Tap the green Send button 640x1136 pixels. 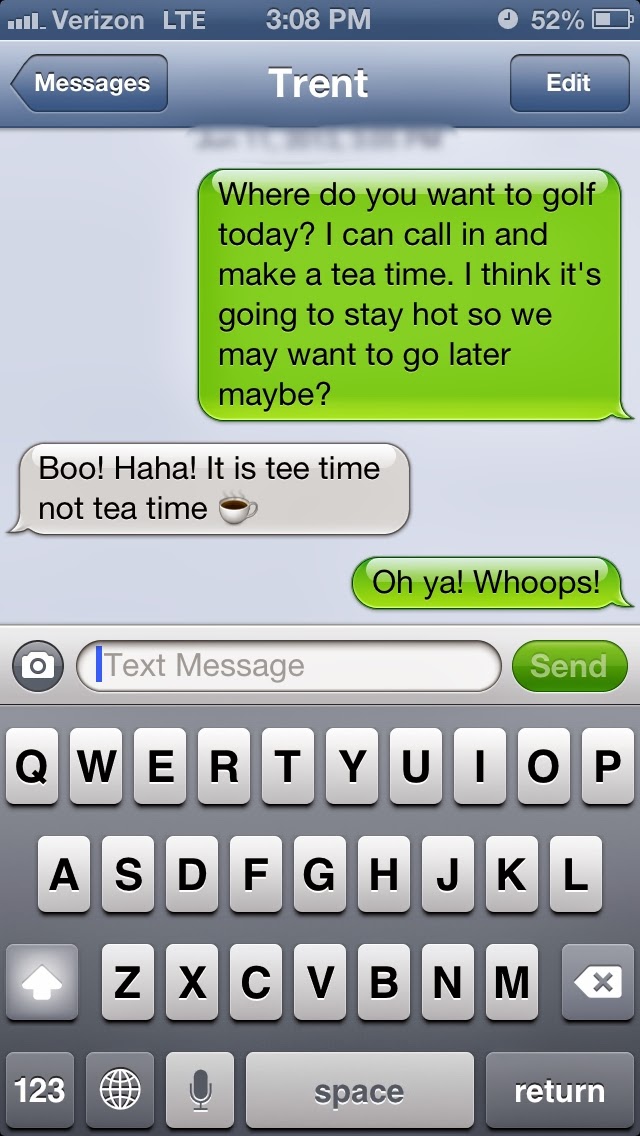tap(569, 666)
